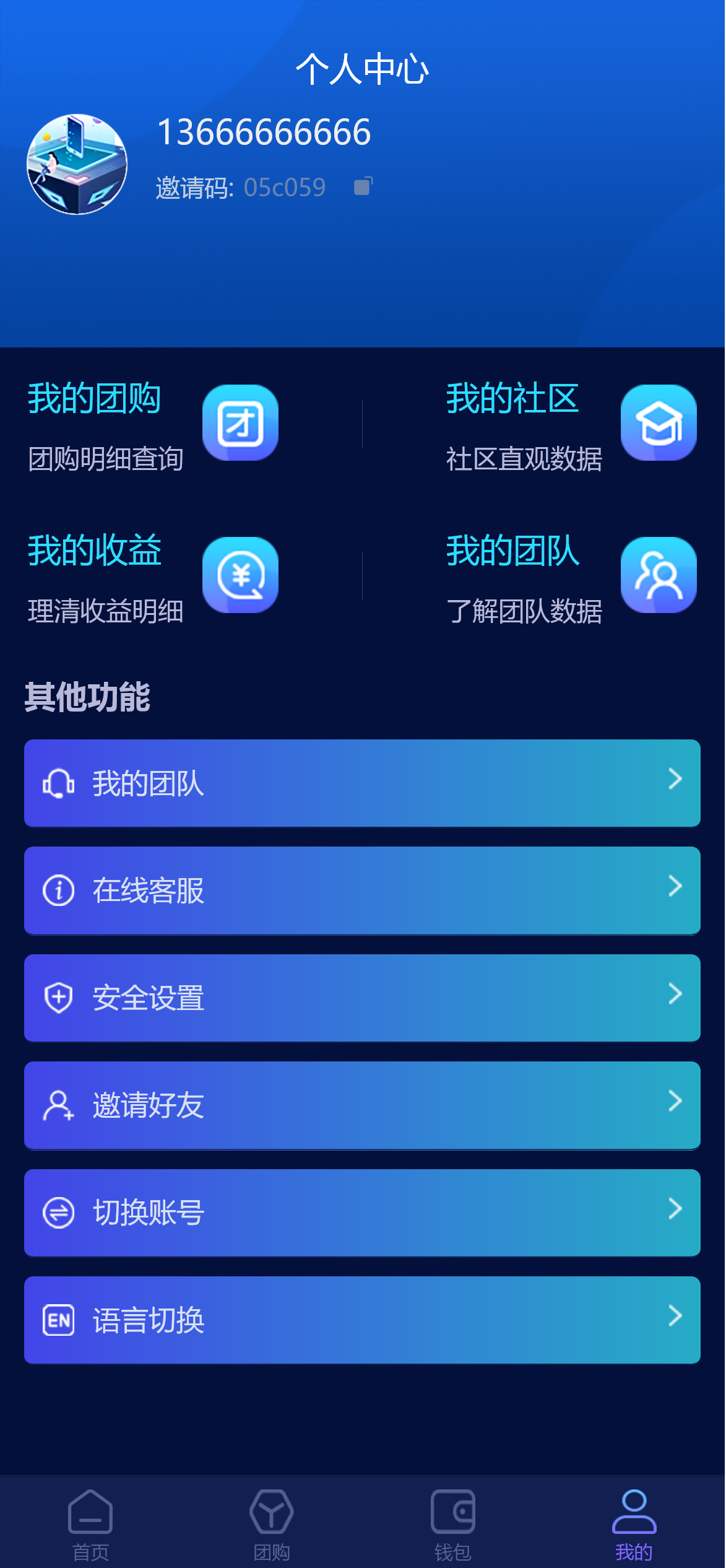726x1568 pixels.
Task: View 我的收益 earnings details
Action: 152,577
